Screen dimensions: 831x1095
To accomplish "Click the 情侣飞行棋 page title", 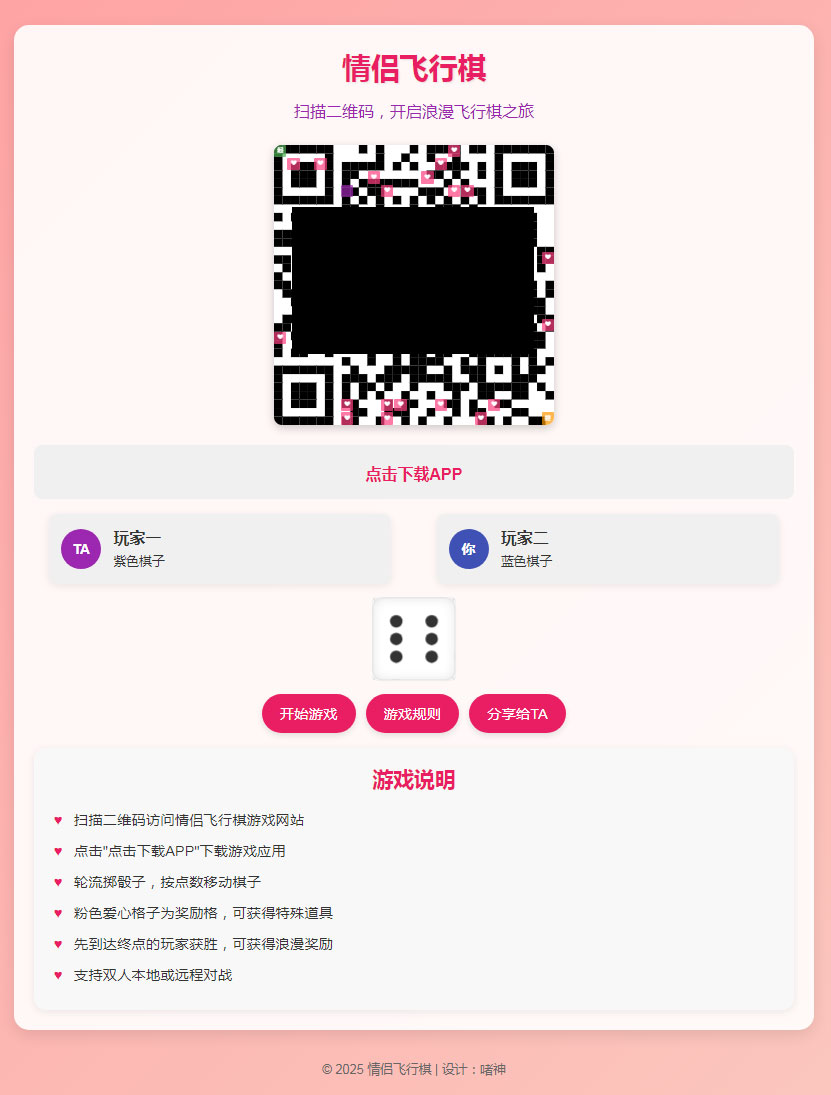I will coord(414,72).
